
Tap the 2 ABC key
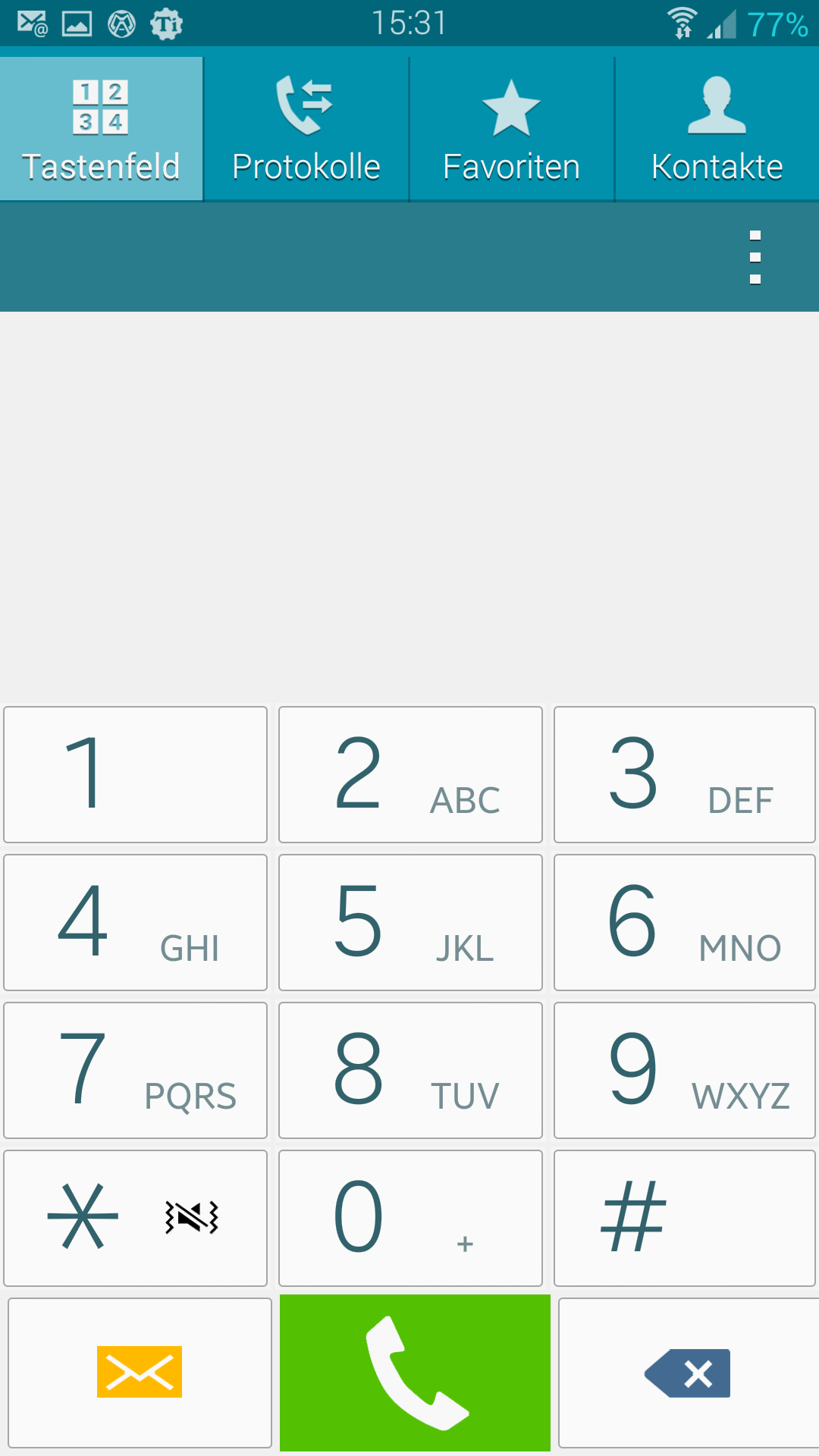(x=410, y=774)
